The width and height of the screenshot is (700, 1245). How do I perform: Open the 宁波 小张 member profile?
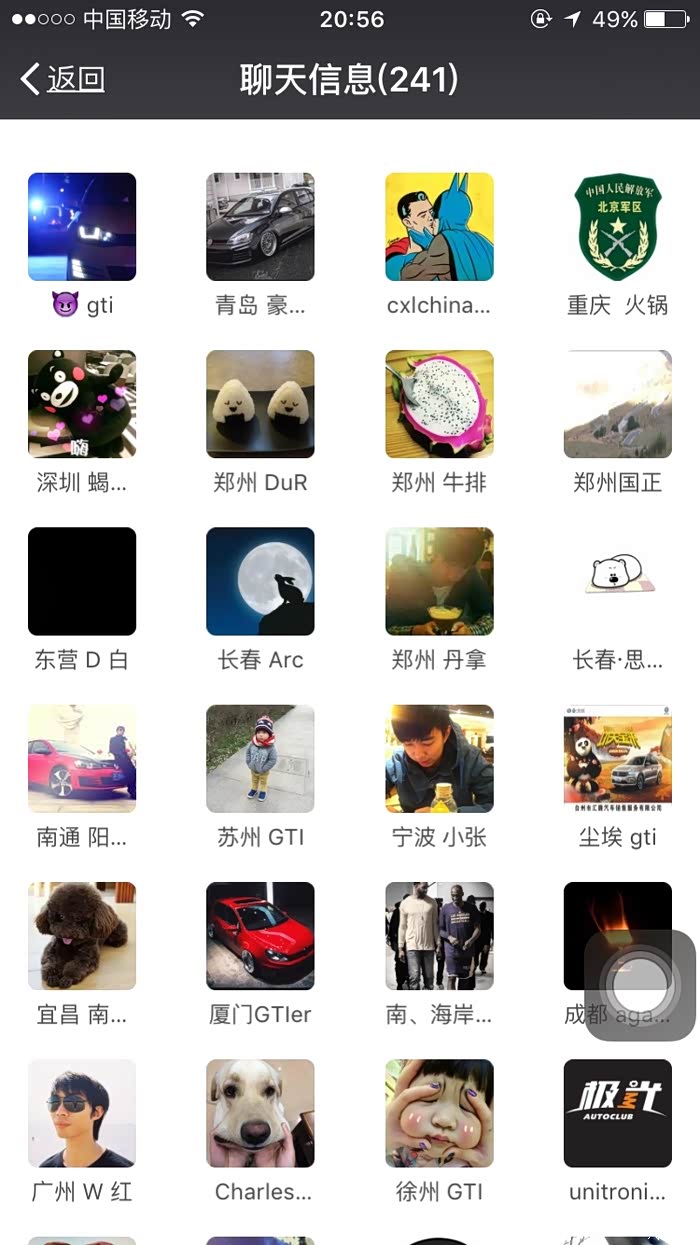(x=439, y=758)
